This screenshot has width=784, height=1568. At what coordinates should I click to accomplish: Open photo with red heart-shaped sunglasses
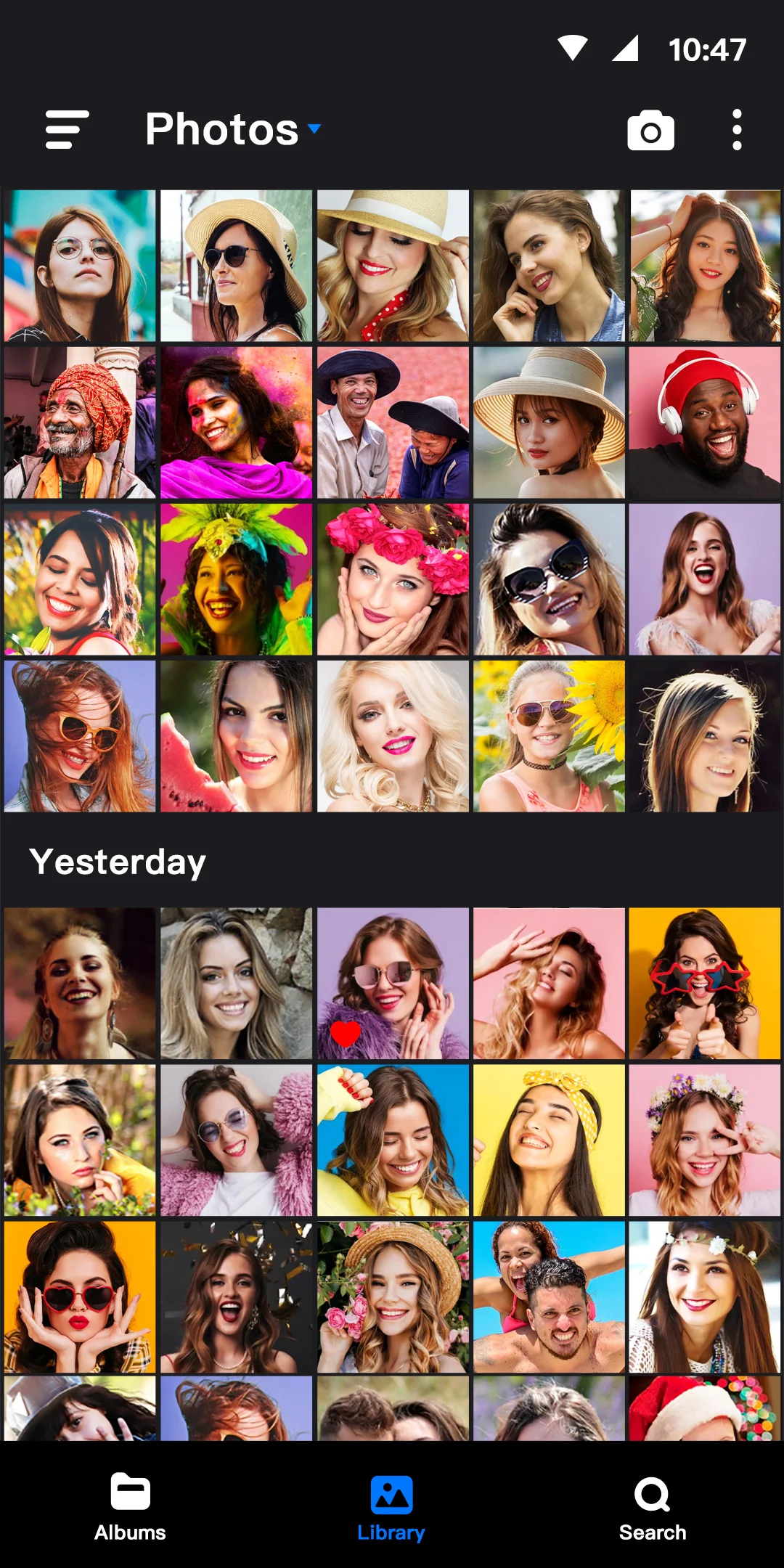point(80,1297)
